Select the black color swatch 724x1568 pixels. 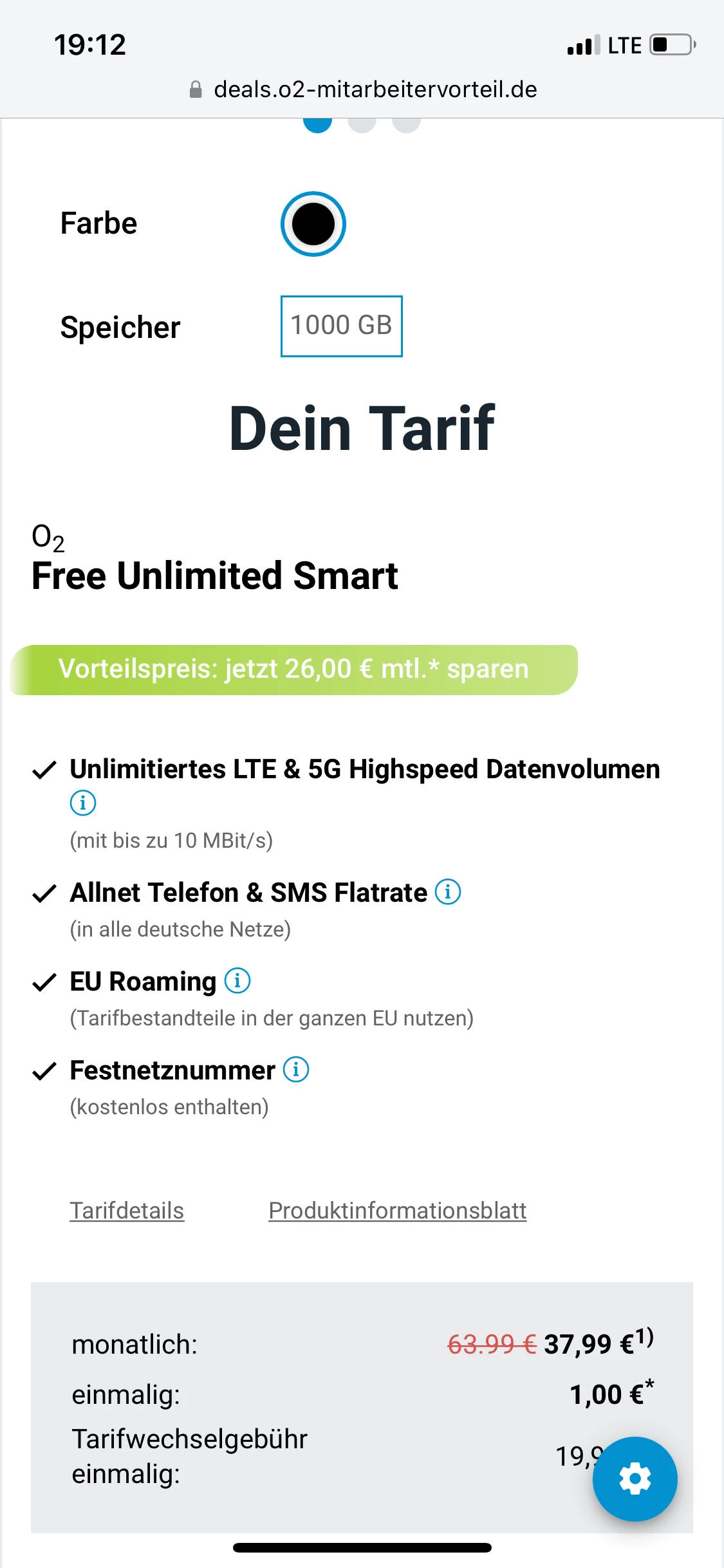point(313,224)
